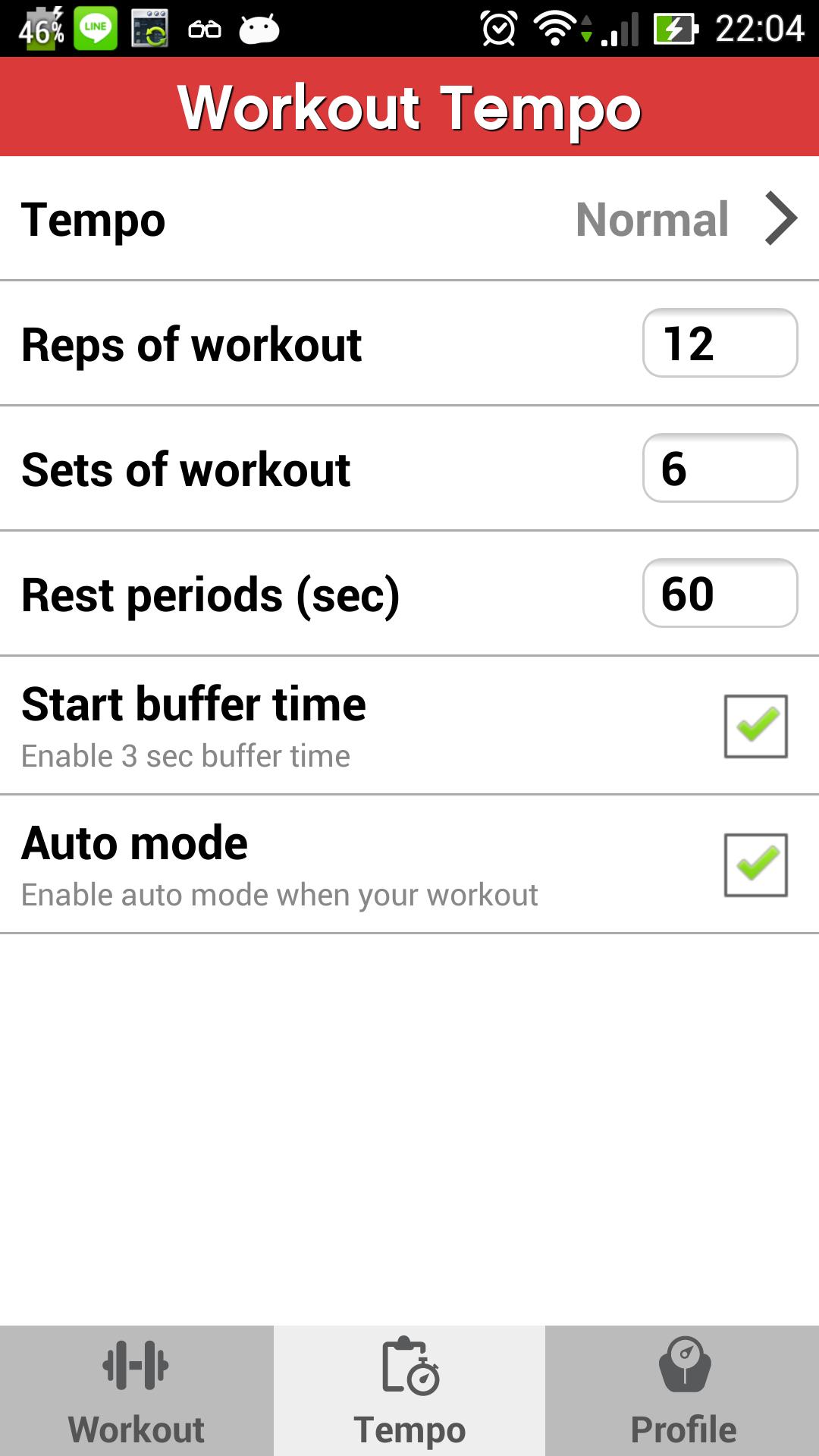
Task: Open the Tempo selection chevron
Action: coord(783,220)
